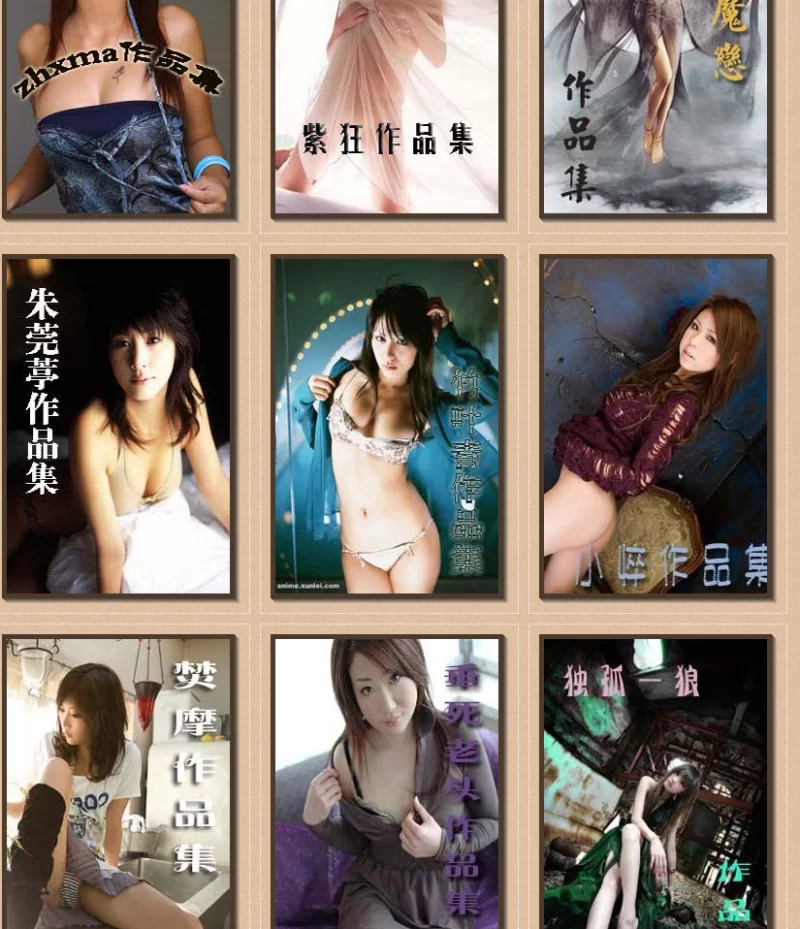Open the 朱莞葶作品集 collection

coord(118,426)
